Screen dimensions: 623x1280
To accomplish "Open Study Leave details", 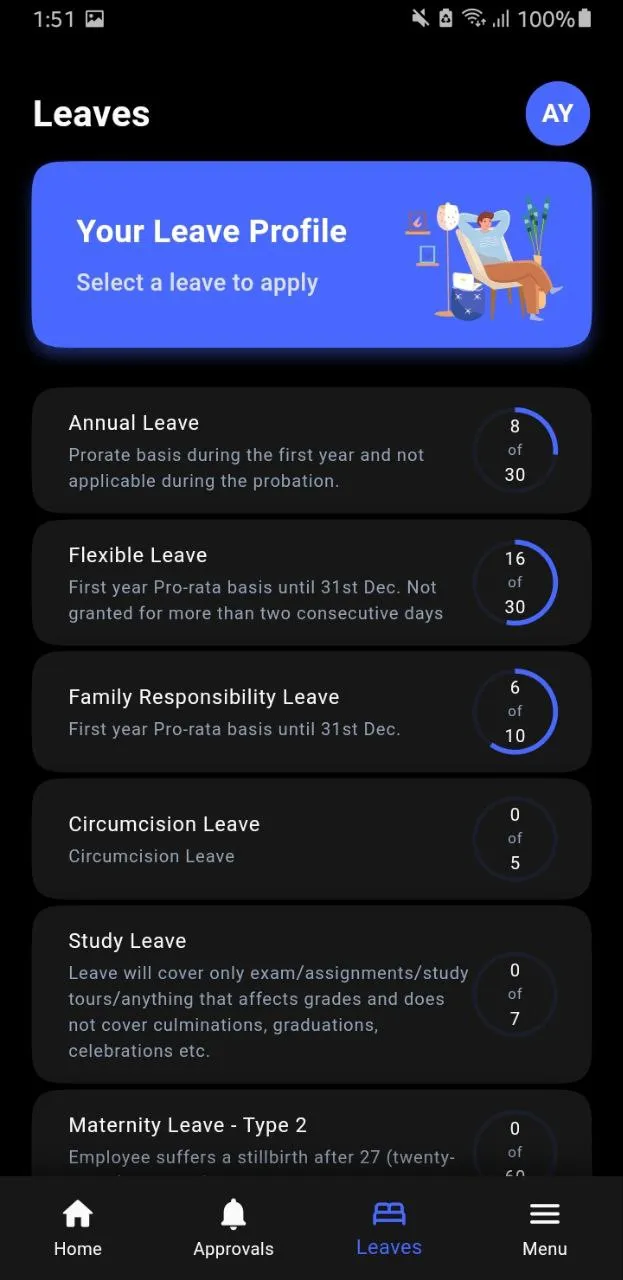I will [311, 994].
